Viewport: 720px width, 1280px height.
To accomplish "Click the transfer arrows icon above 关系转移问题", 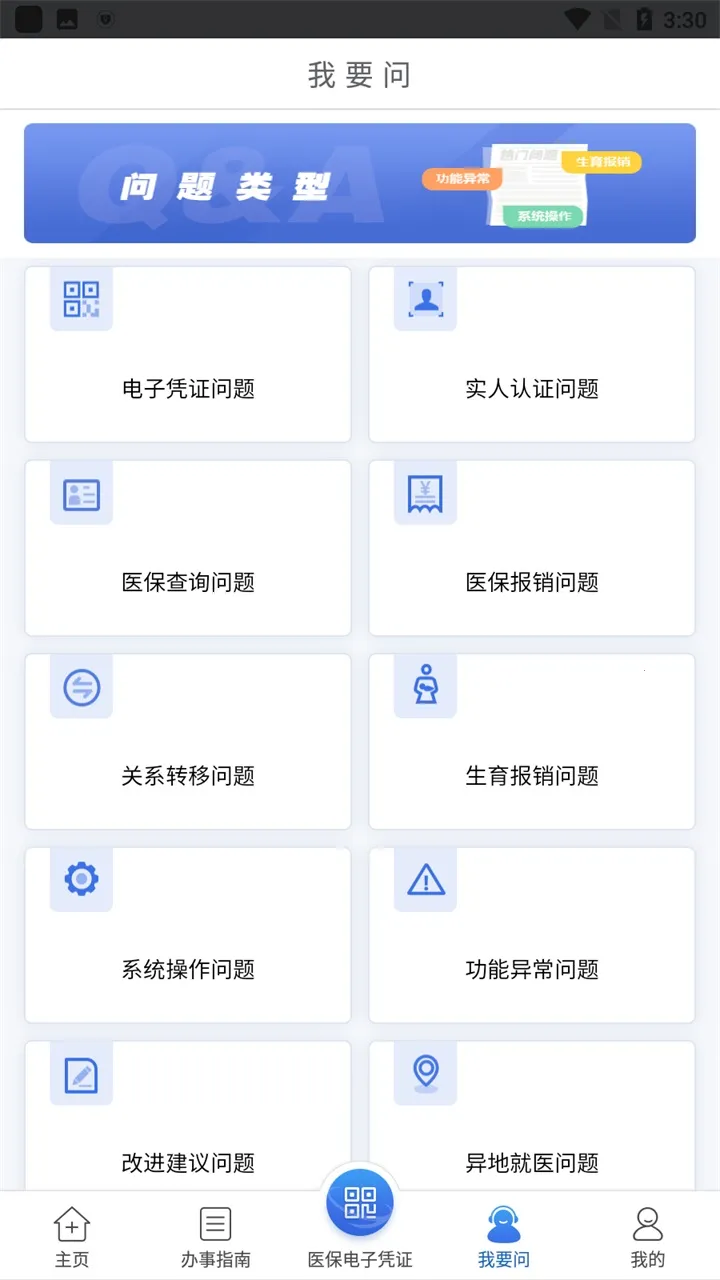I will pos(81,687).
